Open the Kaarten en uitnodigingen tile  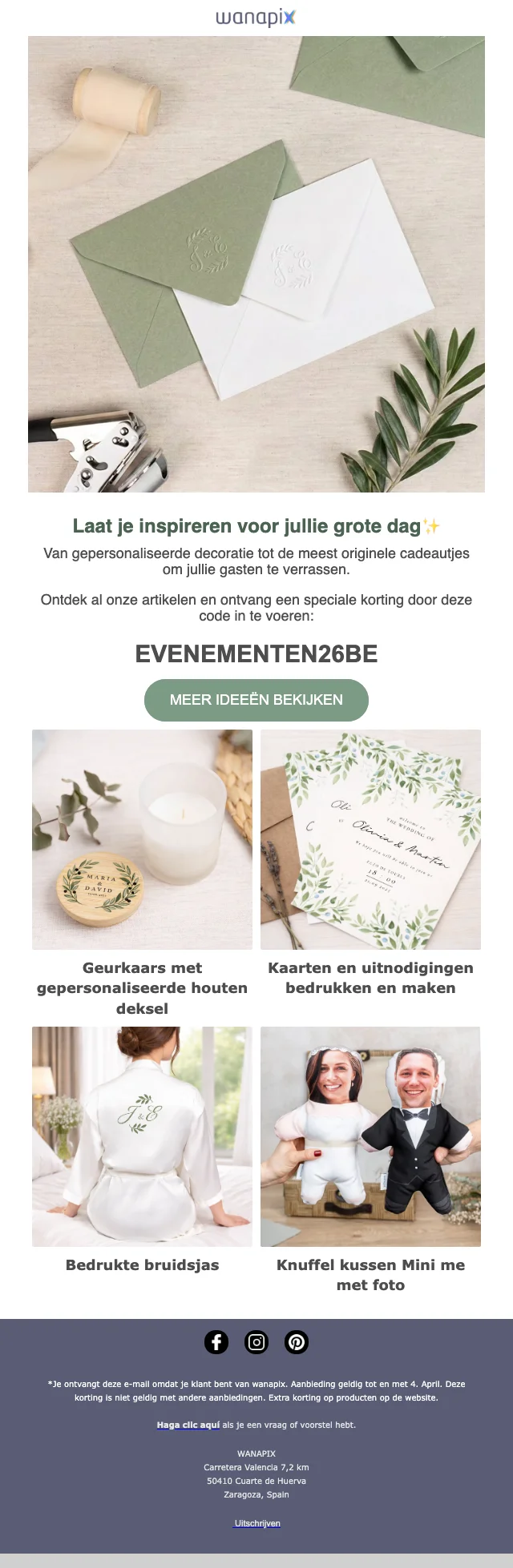pos(370,839)
